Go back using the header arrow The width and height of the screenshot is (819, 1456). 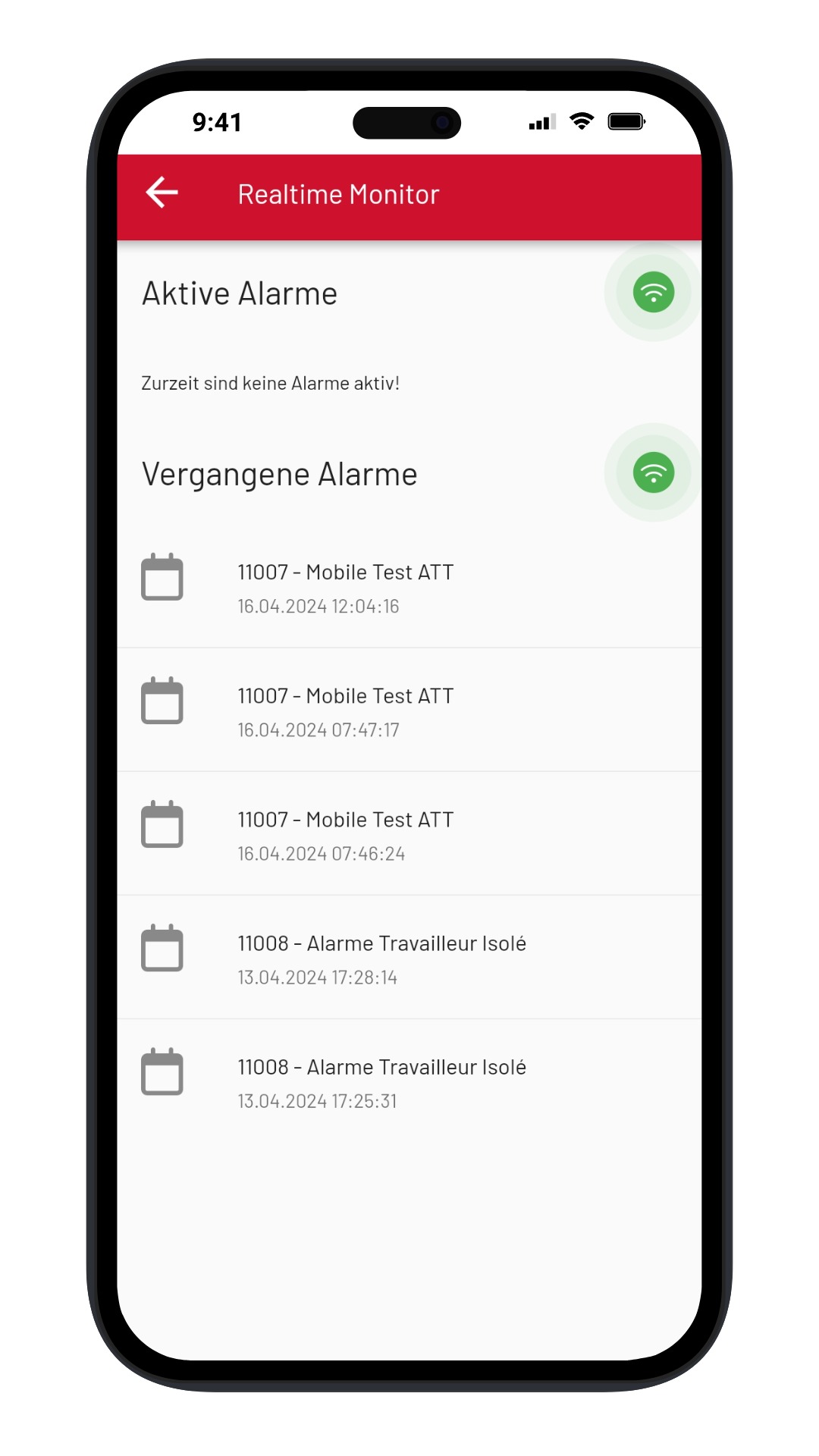coord(162,193)
